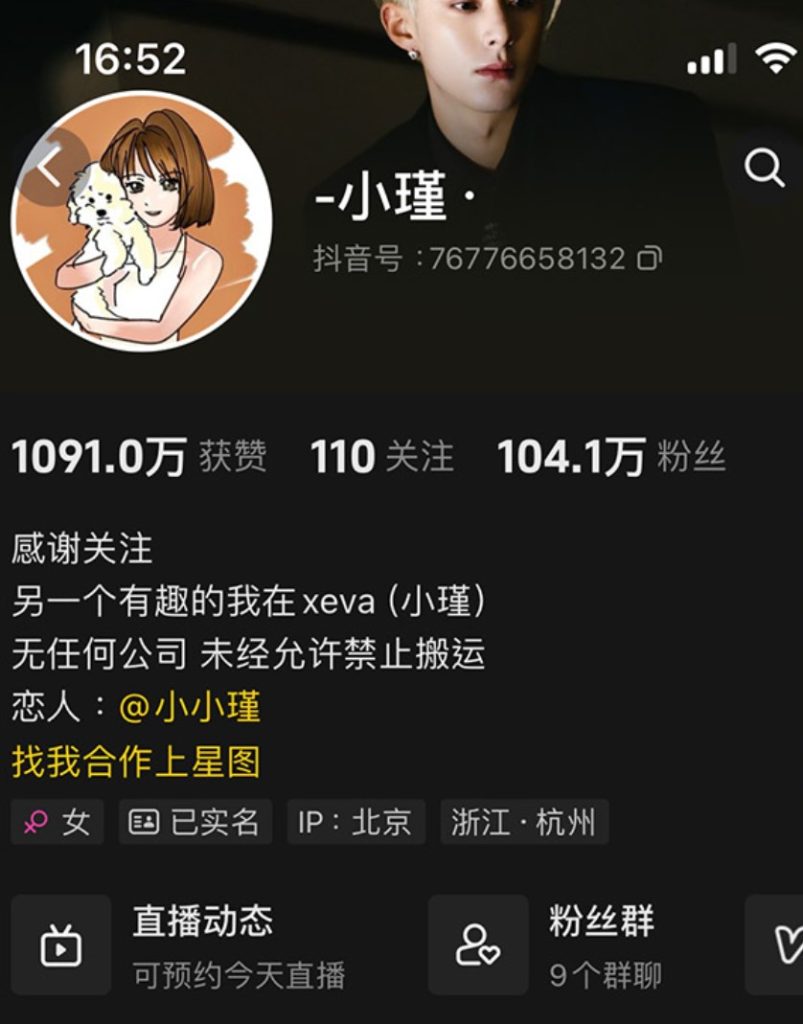Open the search magnifier icon
Image resolution: width=803 pixels, height=1024 pixels.
[765, 168]
